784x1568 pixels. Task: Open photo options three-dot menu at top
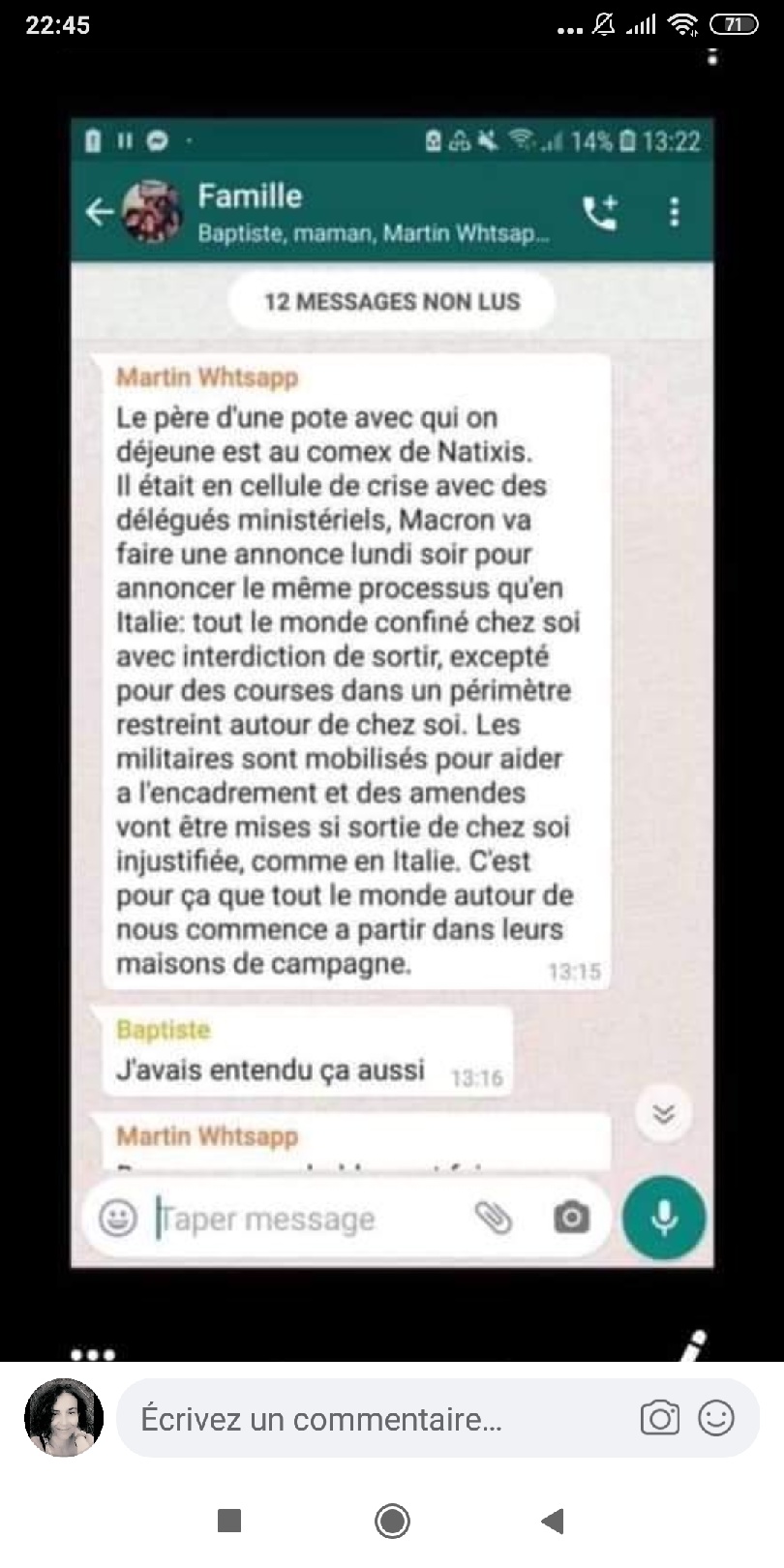tap(712, 56)
